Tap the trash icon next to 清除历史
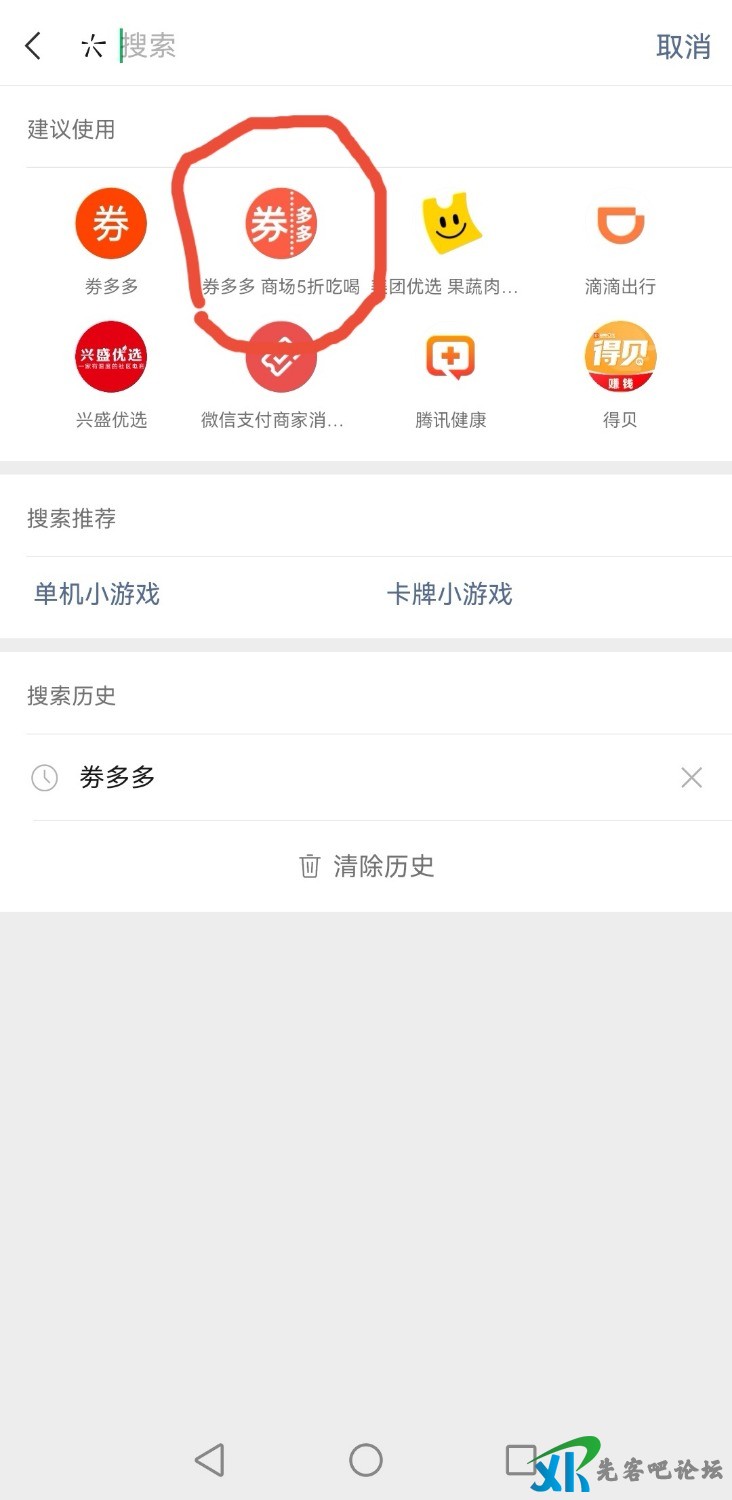The height and width of the screenshot is (1500, 732). [310, 867]
